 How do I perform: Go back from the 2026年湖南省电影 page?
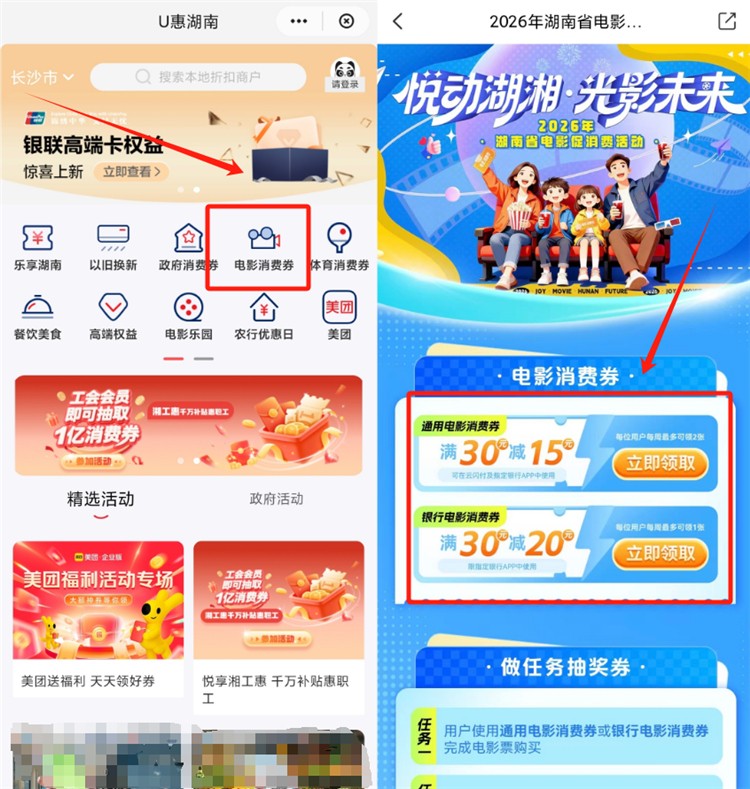[398, 21]
